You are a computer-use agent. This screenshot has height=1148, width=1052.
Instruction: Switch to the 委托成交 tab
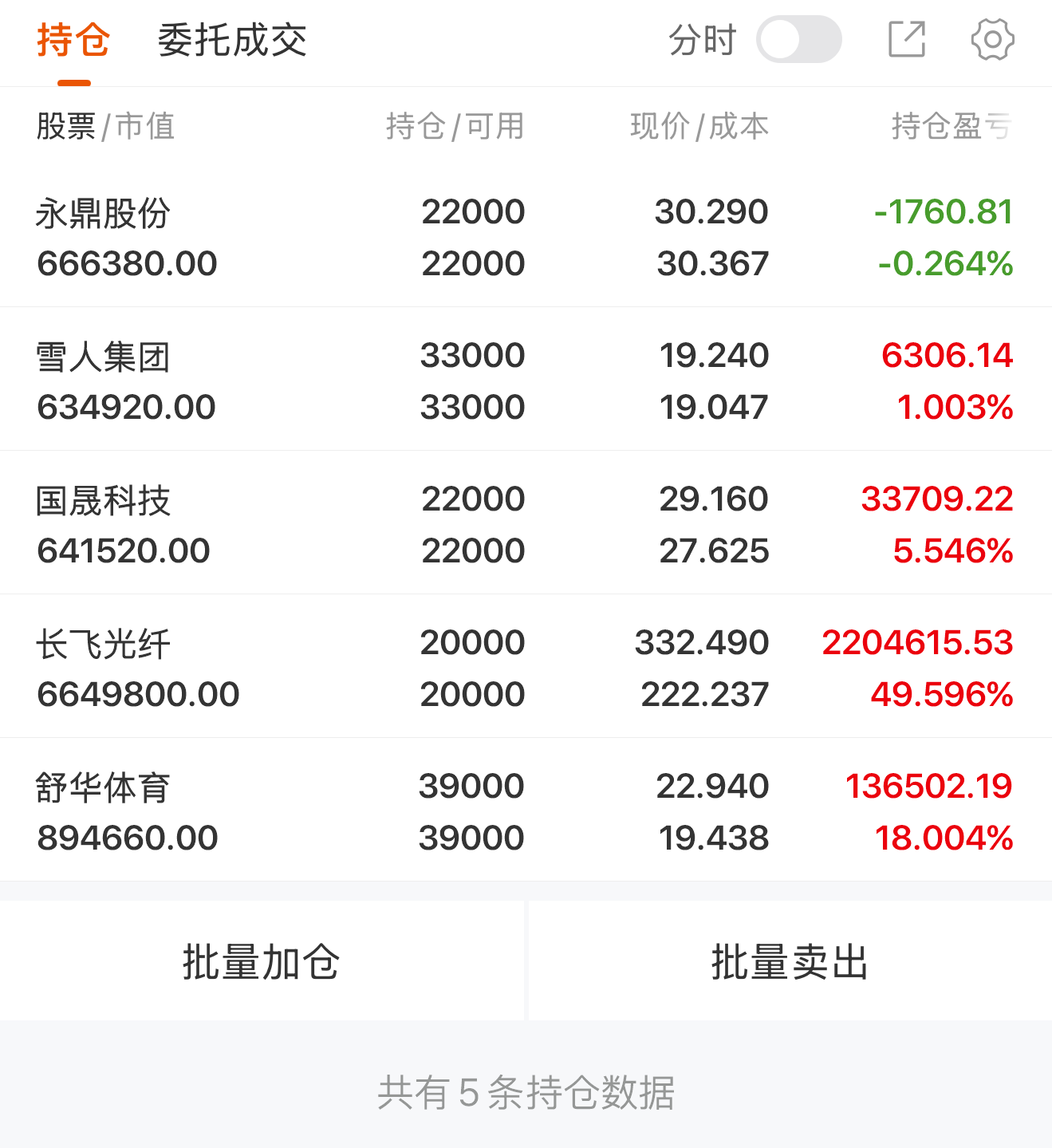[232, 40]
